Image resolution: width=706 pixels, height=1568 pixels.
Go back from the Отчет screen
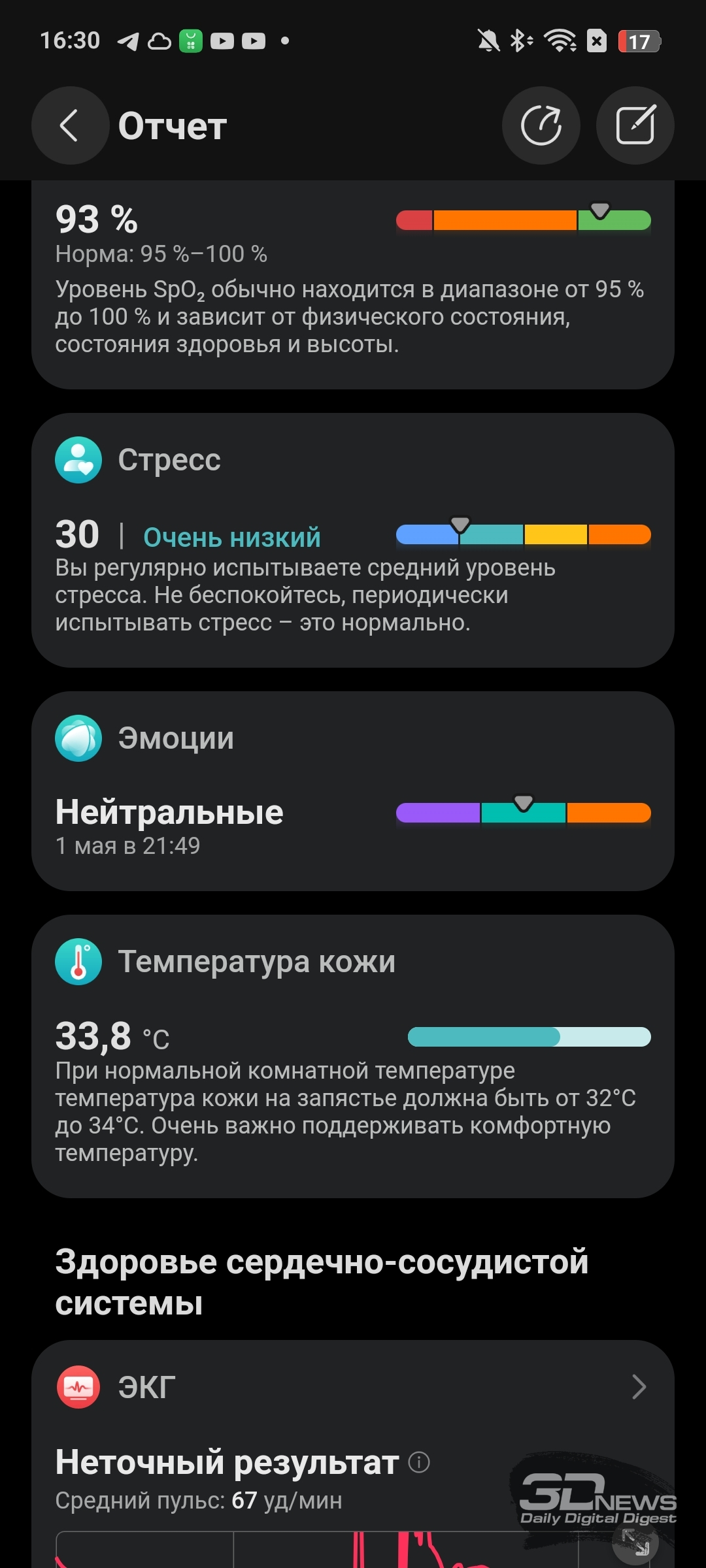[70, 125]
